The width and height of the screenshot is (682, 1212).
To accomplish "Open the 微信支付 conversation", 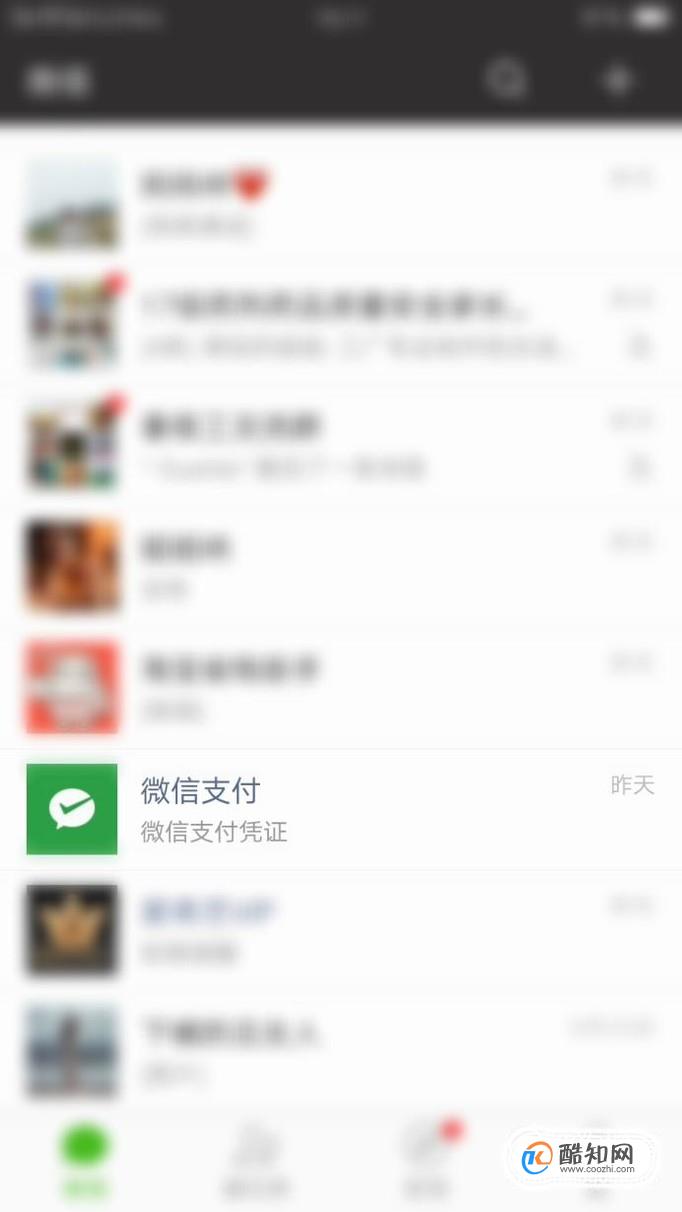I will (341, 809).
